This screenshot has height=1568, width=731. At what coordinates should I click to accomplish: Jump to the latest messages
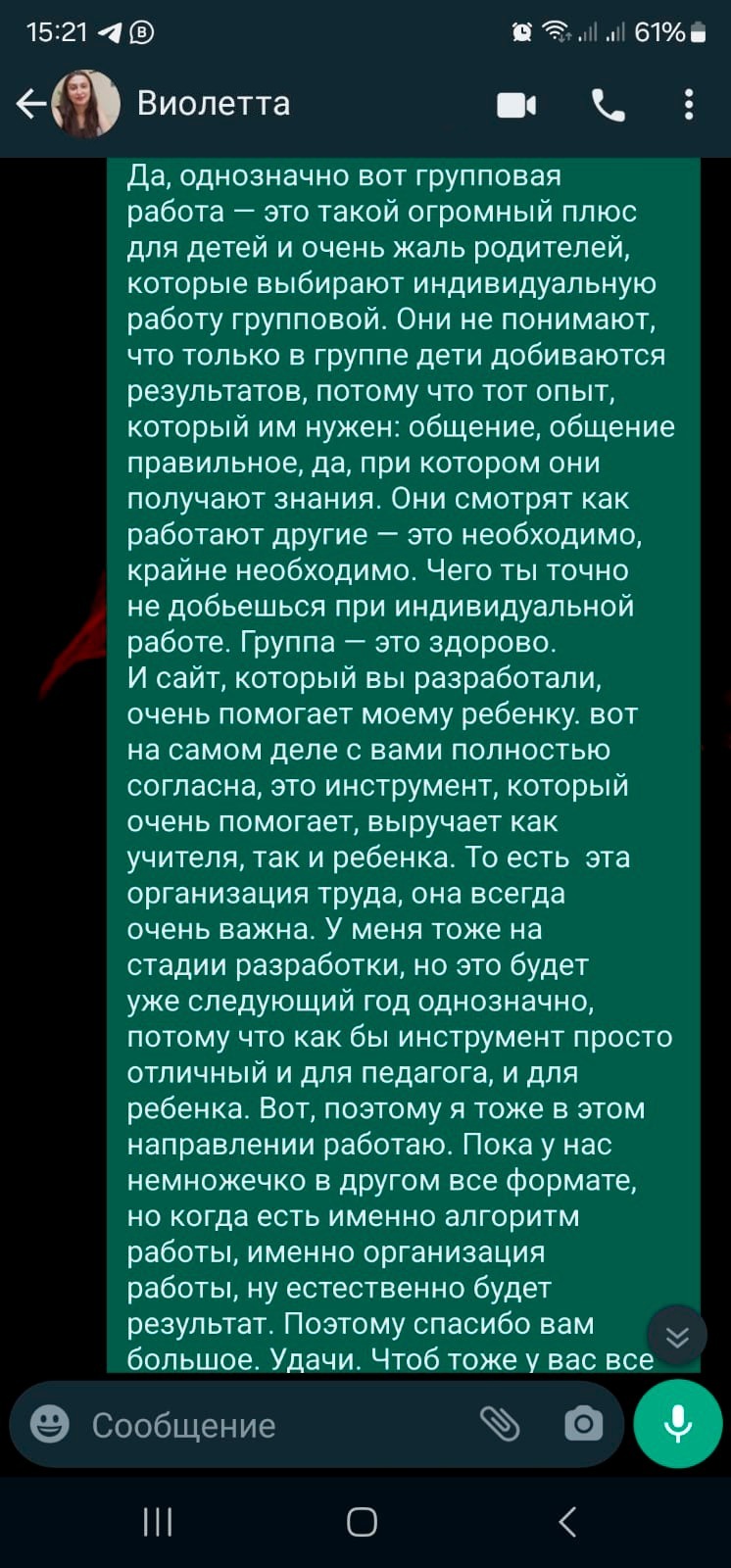677,1337
